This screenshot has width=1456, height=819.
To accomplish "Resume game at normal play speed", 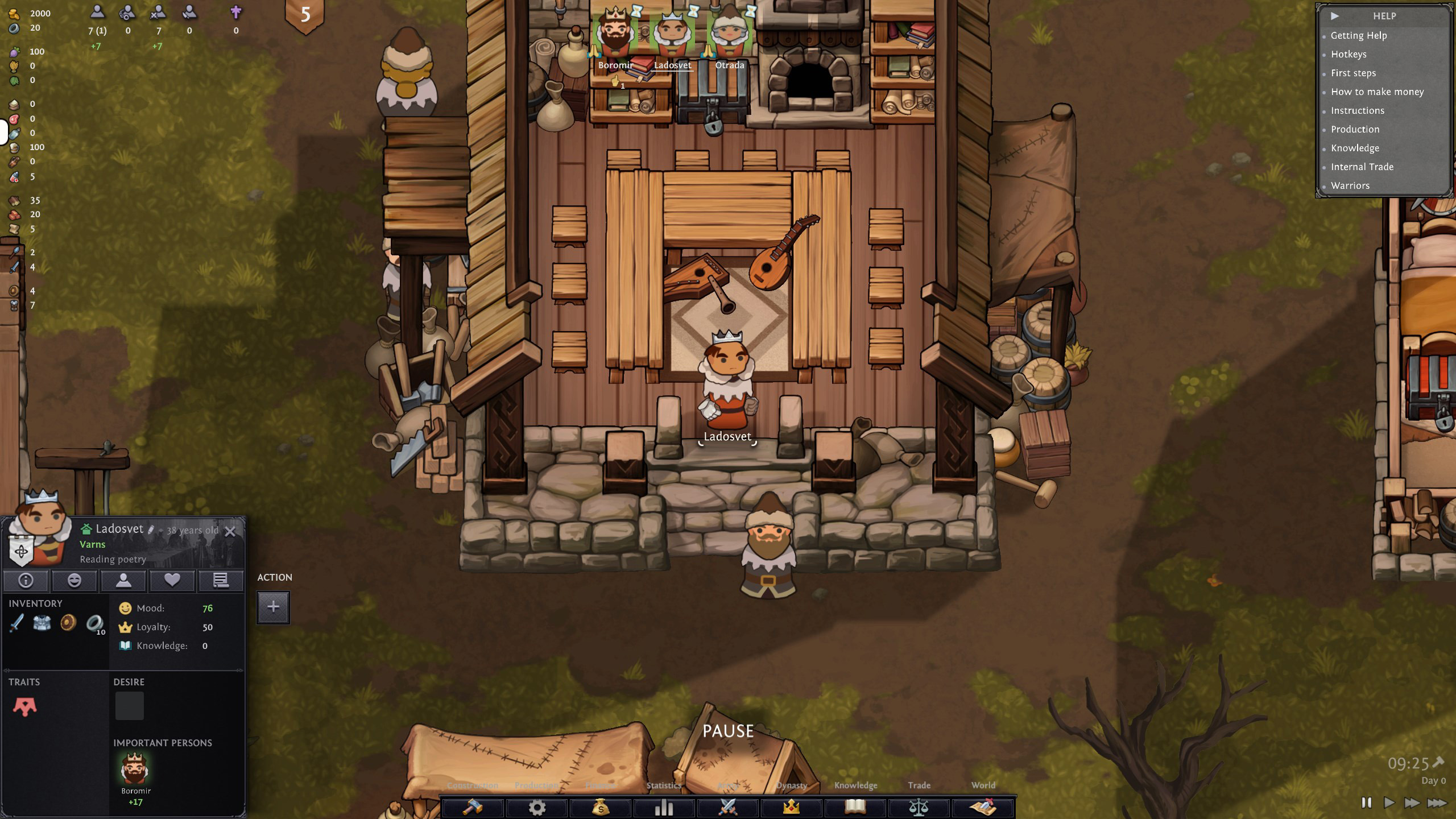I will [1389, 803].
